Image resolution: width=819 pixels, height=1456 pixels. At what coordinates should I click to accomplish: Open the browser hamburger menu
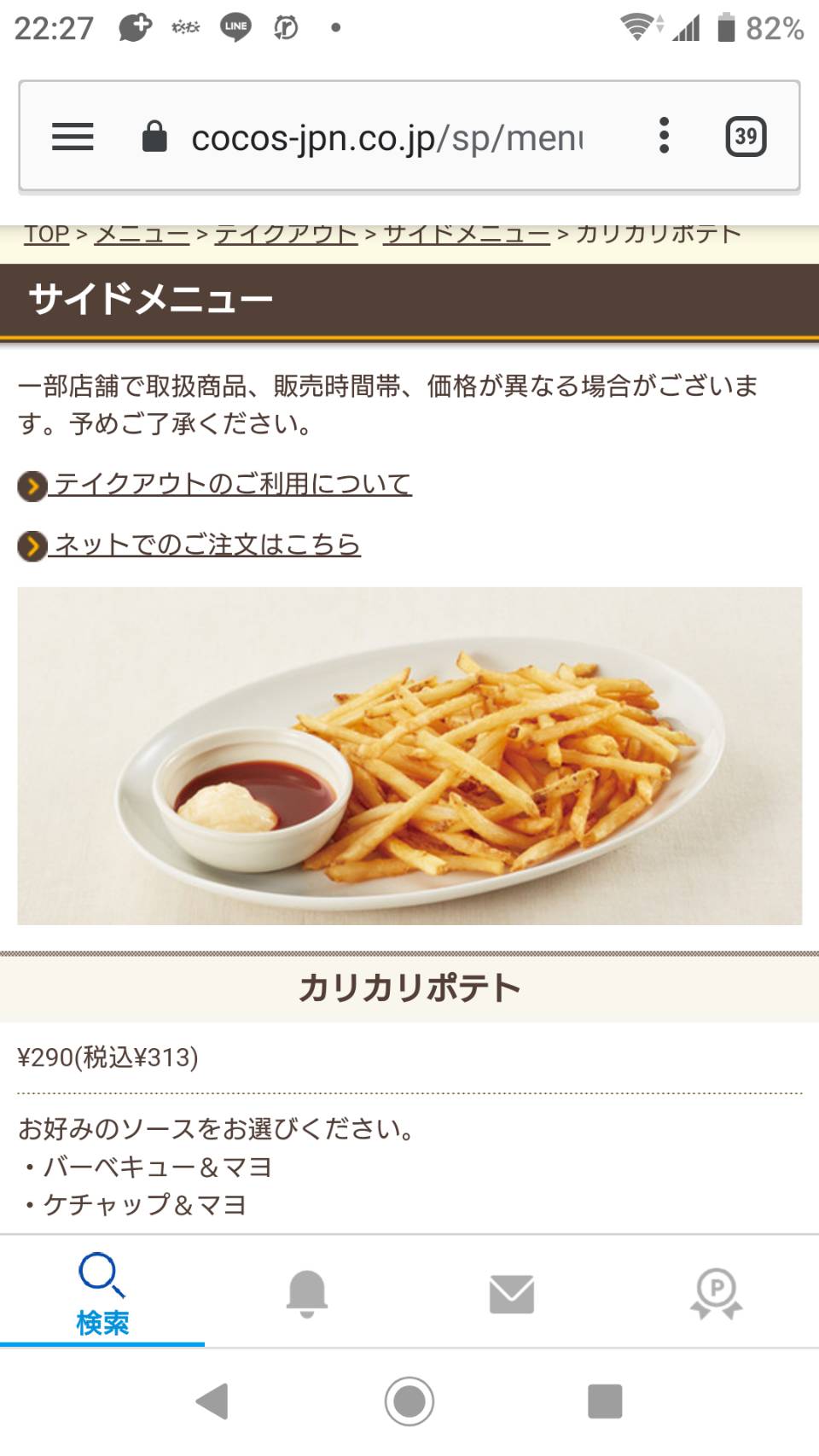73,137
